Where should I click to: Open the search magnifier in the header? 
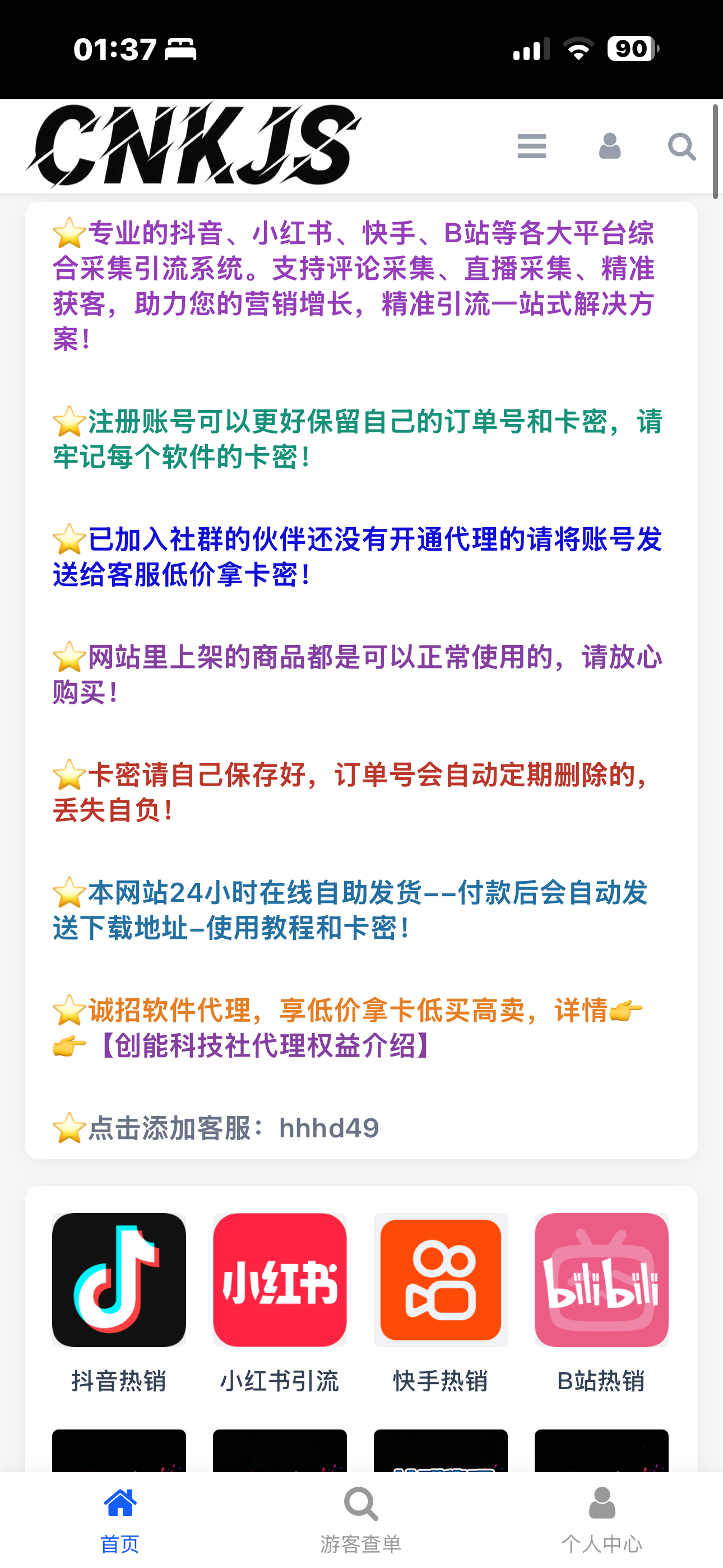pos(682,146)
